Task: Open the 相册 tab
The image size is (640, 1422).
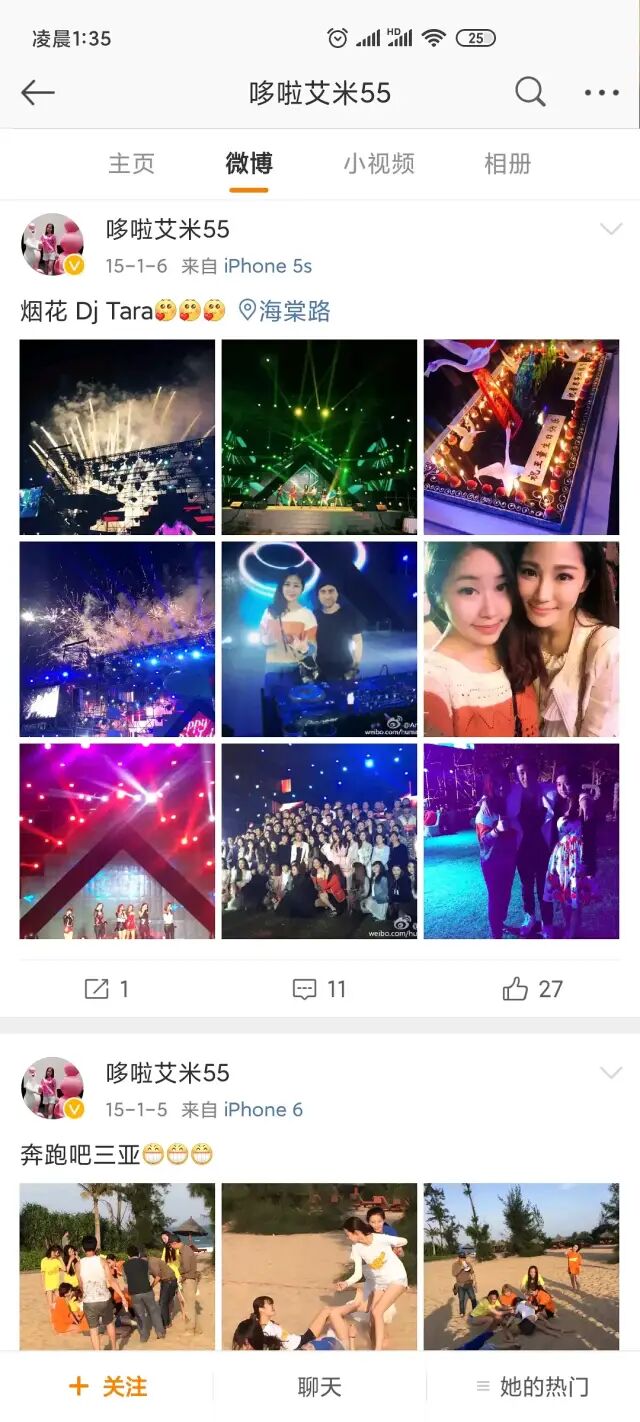Action: [x=507, y=164]
